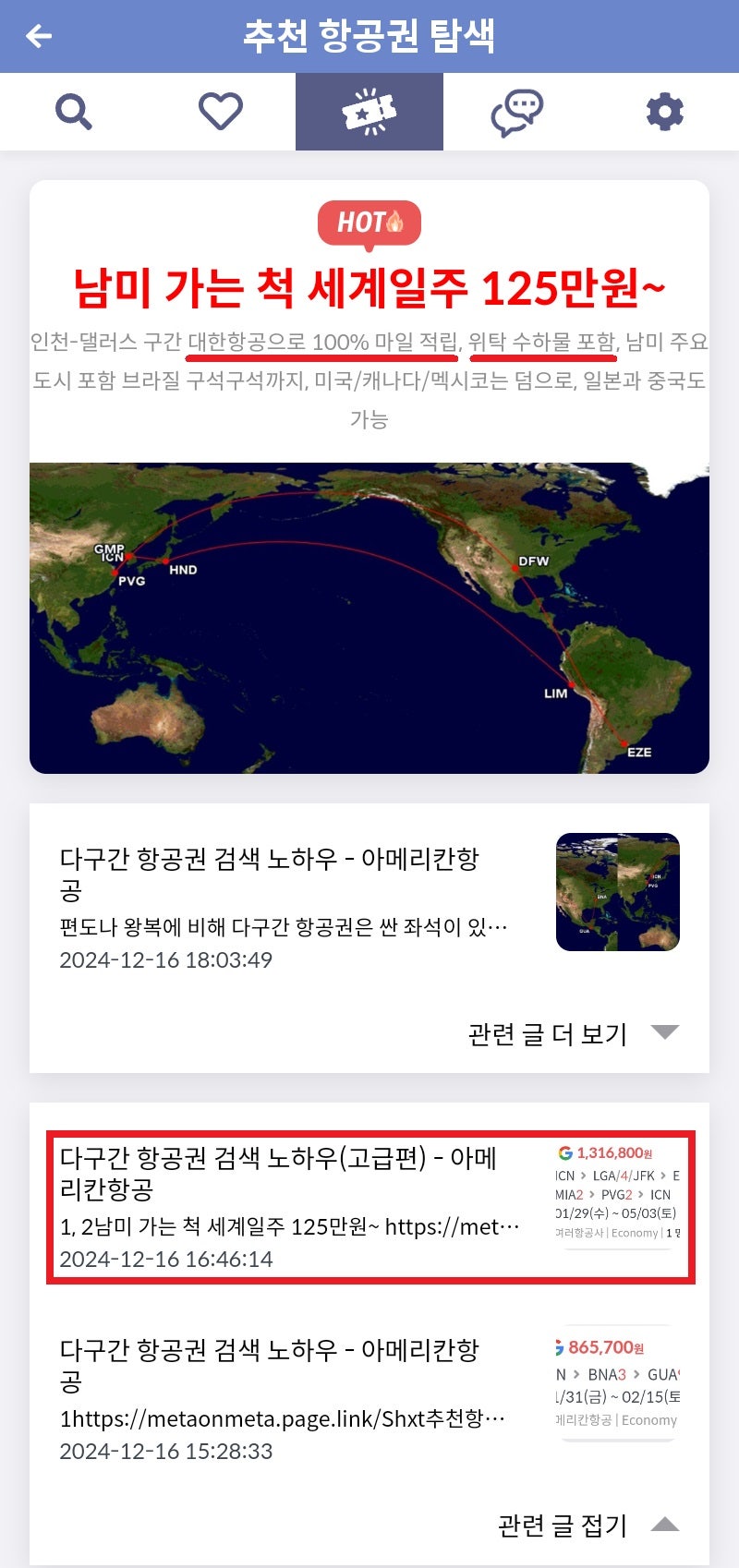Switch to the heart favorites tab

(221, 112)
